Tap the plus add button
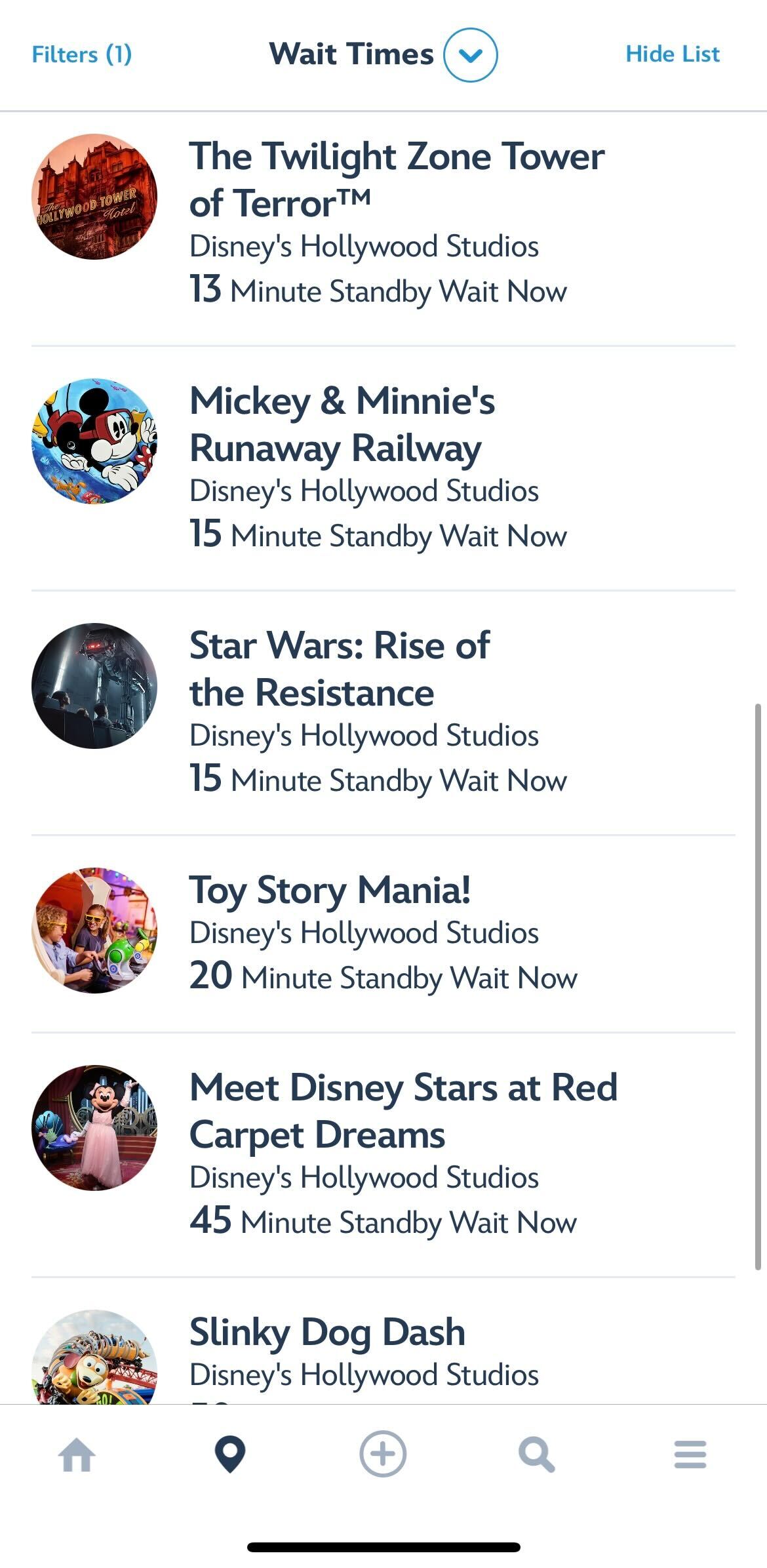The image size is (767, 1568). [x=383, y=1455]
